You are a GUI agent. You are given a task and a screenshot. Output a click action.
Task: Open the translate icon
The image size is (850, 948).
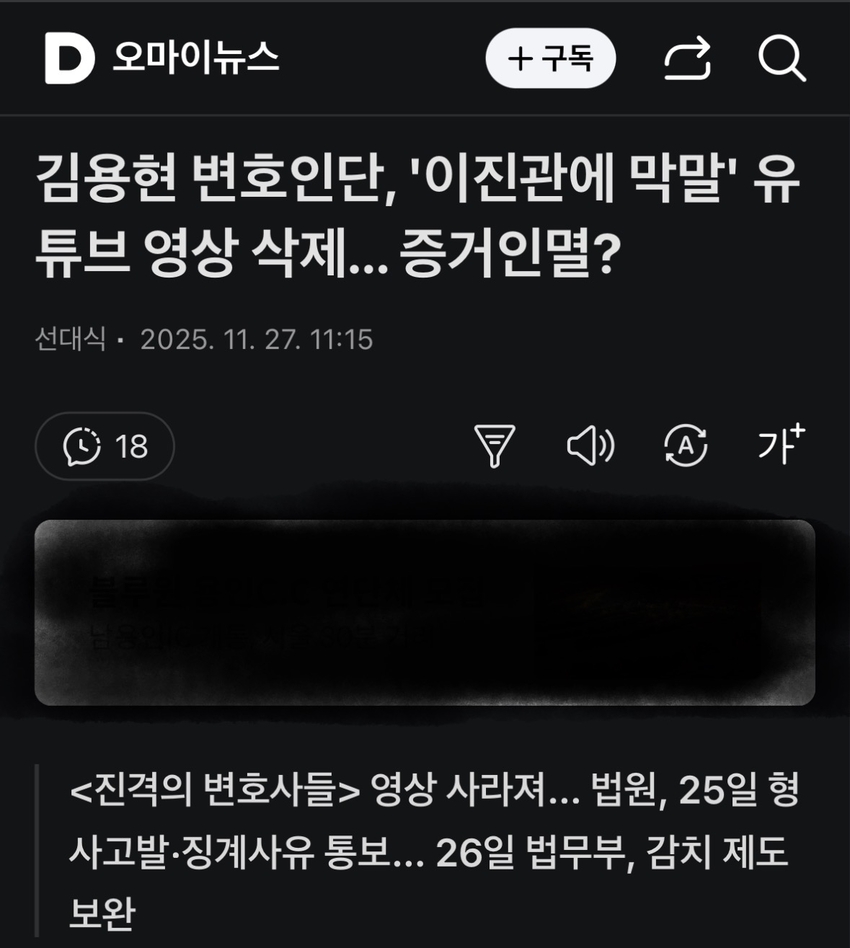(686, 446)
